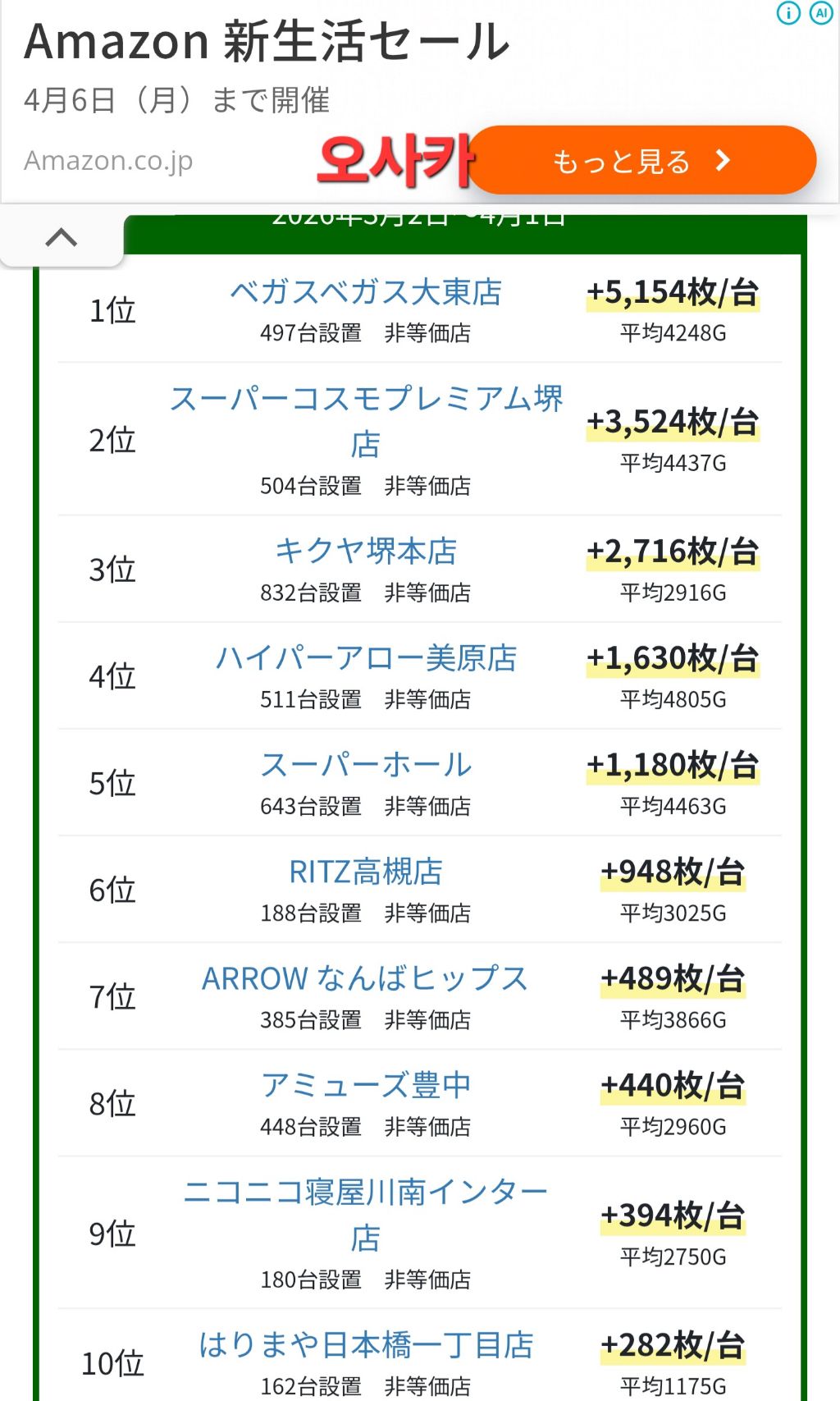Tap the もっと見る button in the Amazon ad
The width and height of the screenshot is (840, 1401).
click(641, 160)
